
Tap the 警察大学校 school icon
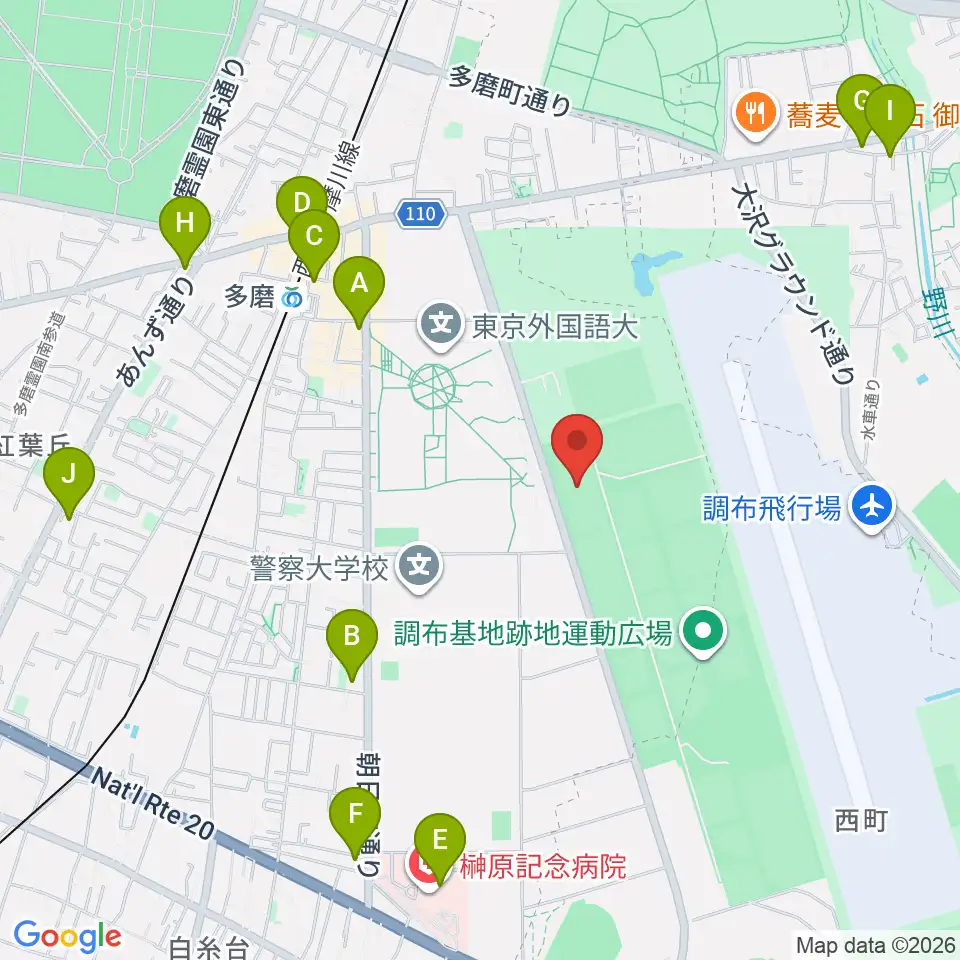[x=419, y=567]
